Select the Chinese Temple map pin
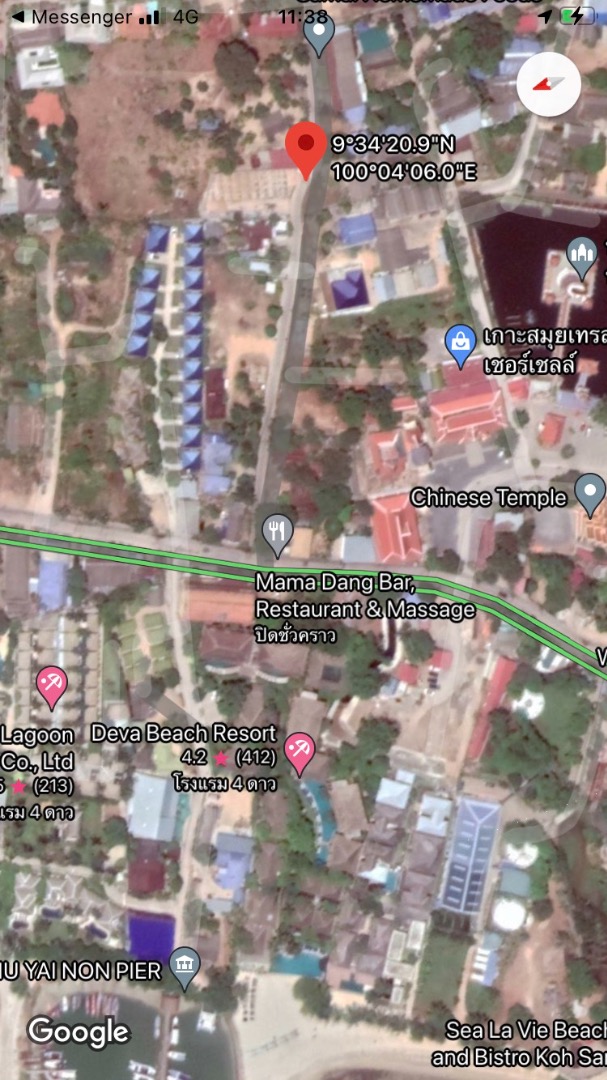The height and width of the screenshot is (1080, 607). (590, 495)
